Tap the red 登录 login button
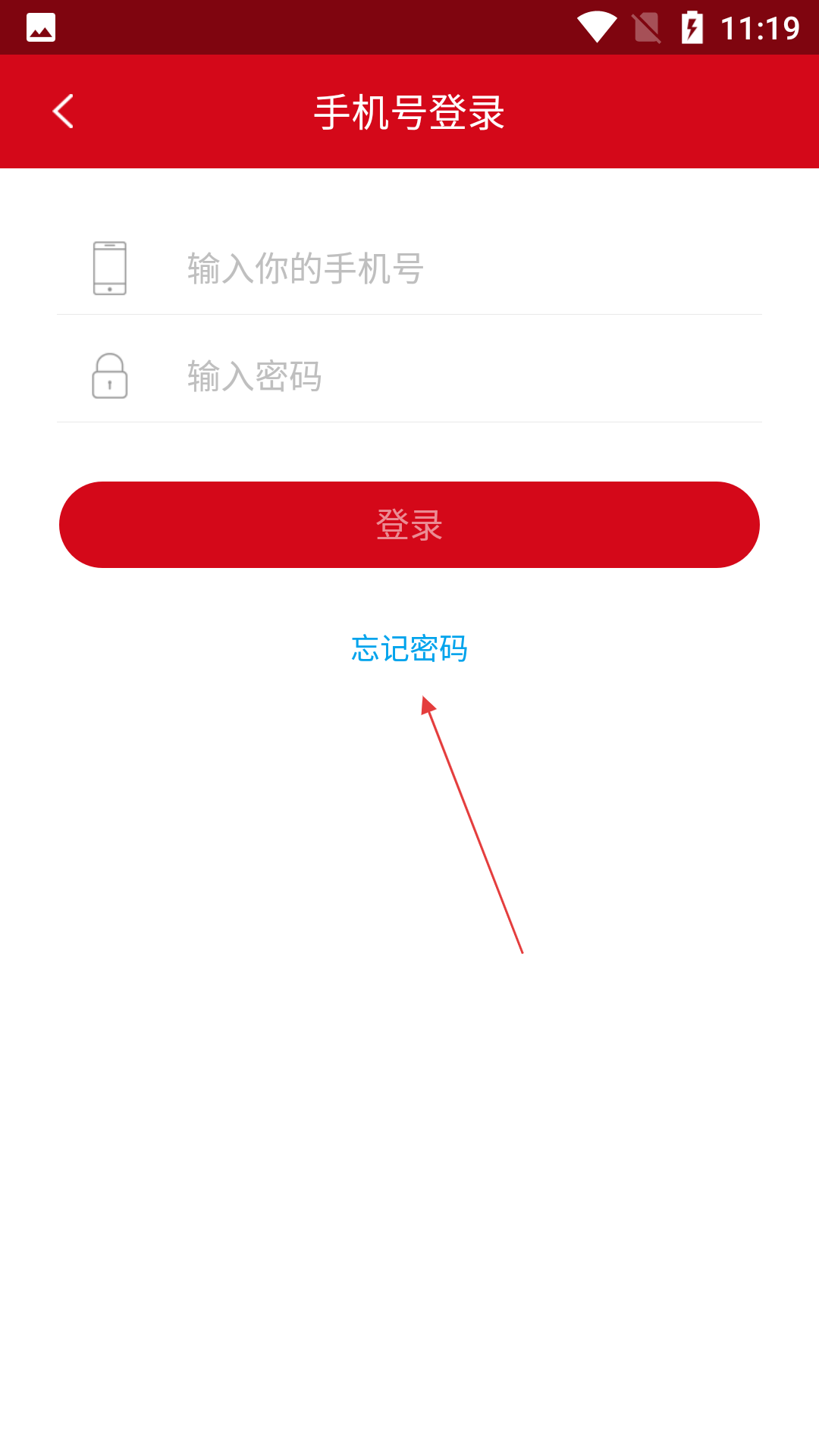 click(409, 525)
